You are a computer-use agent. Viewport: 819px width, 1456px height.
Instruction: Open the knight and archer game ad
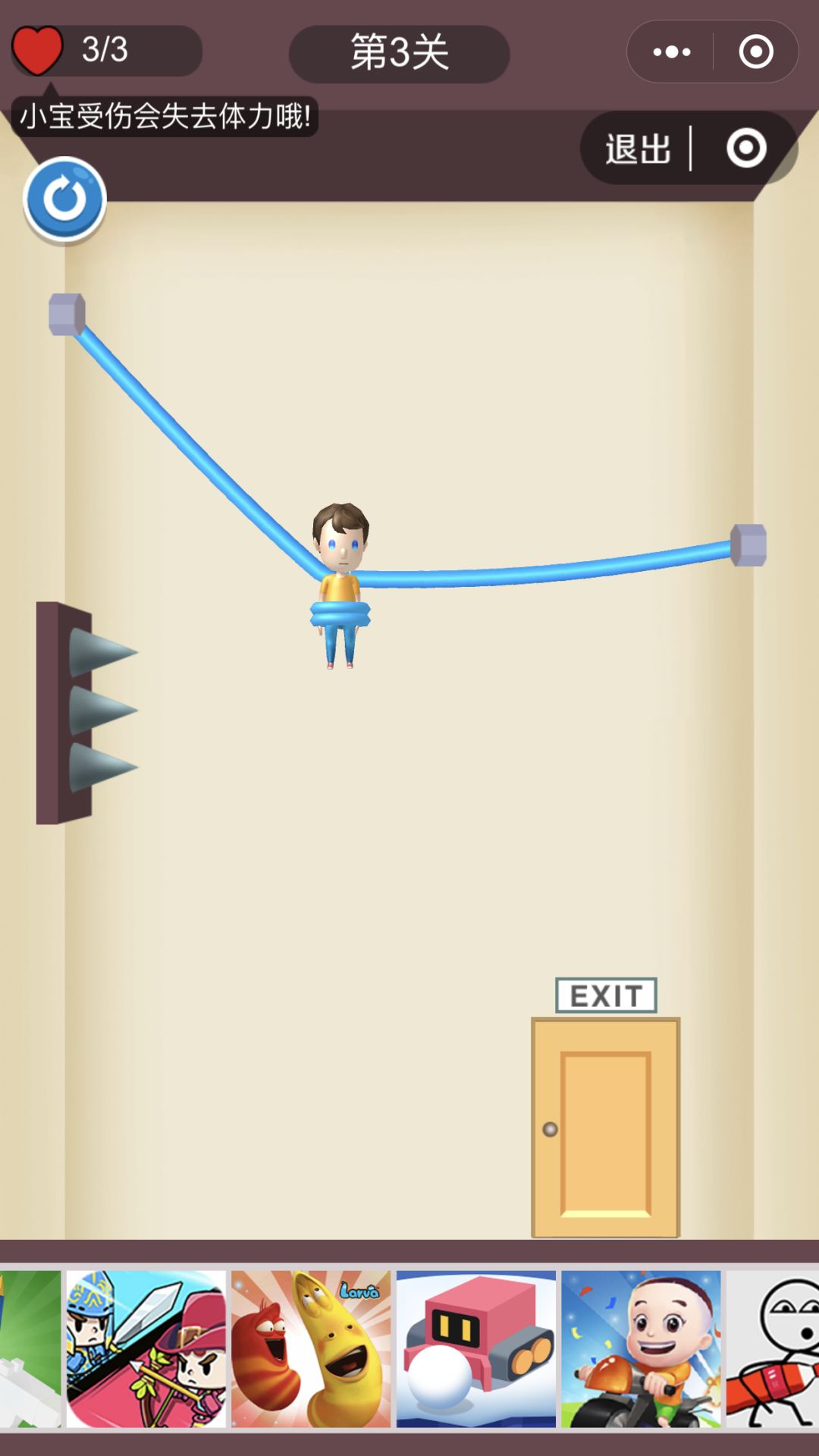tap(146, 1349)
